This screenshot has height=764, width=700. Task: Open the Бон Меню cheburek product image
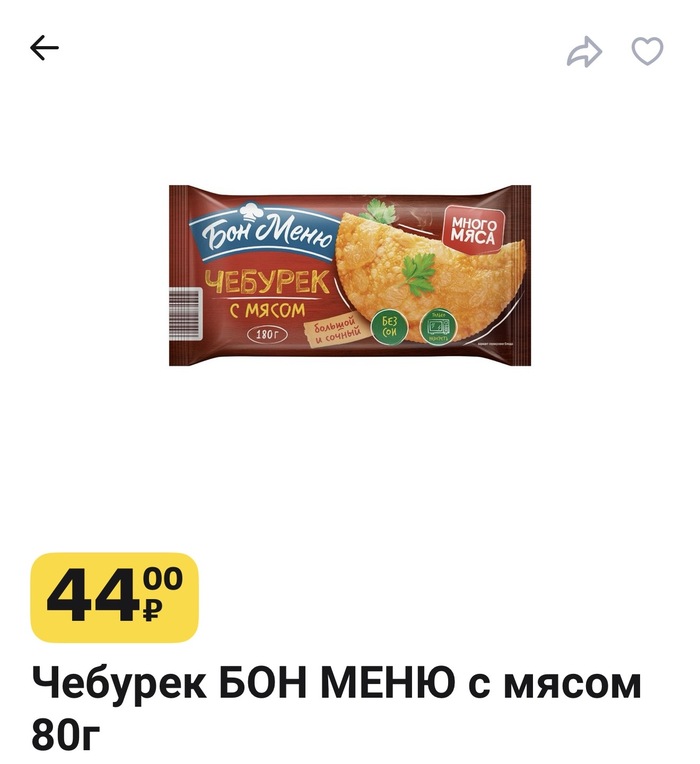349,275
